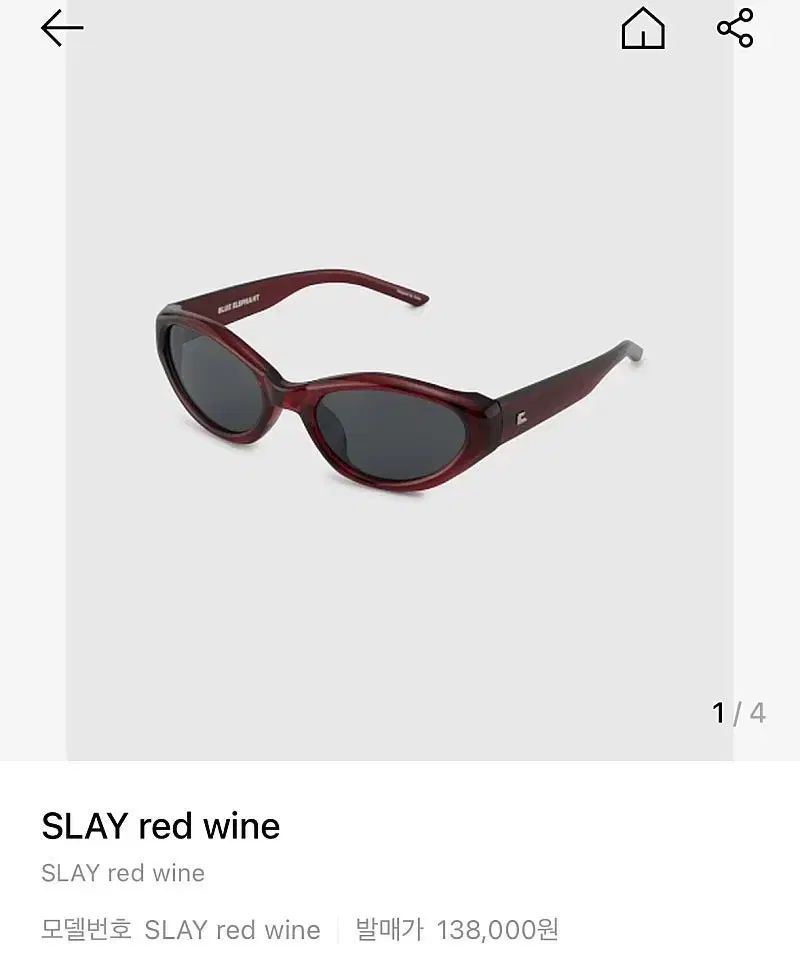This screenshot has height=979, width=800.
Task: Share this SLAY red wine product
Action: 735,28
